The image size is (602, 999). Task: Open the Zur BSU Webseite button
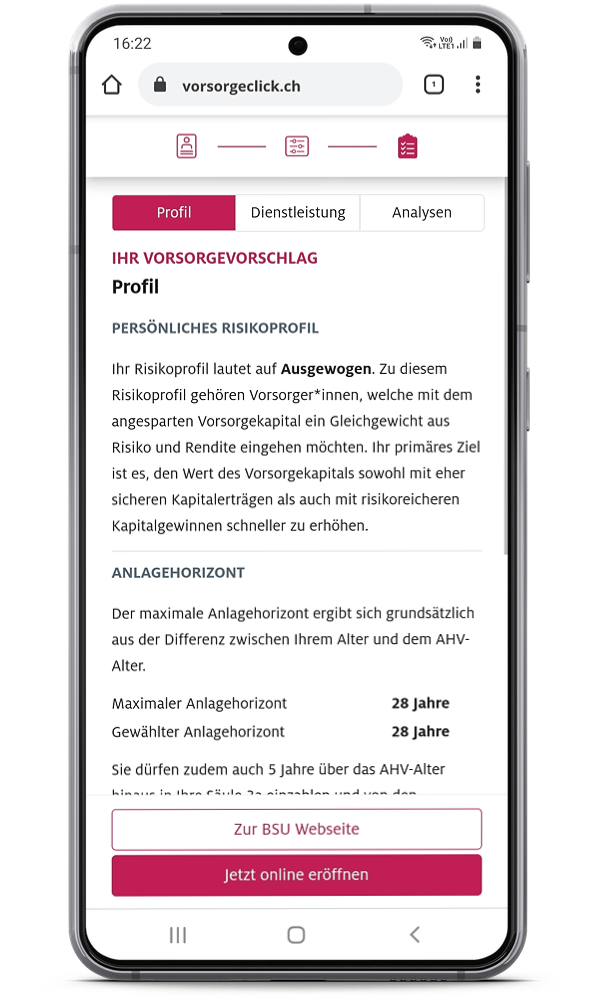tap(296, 829)
